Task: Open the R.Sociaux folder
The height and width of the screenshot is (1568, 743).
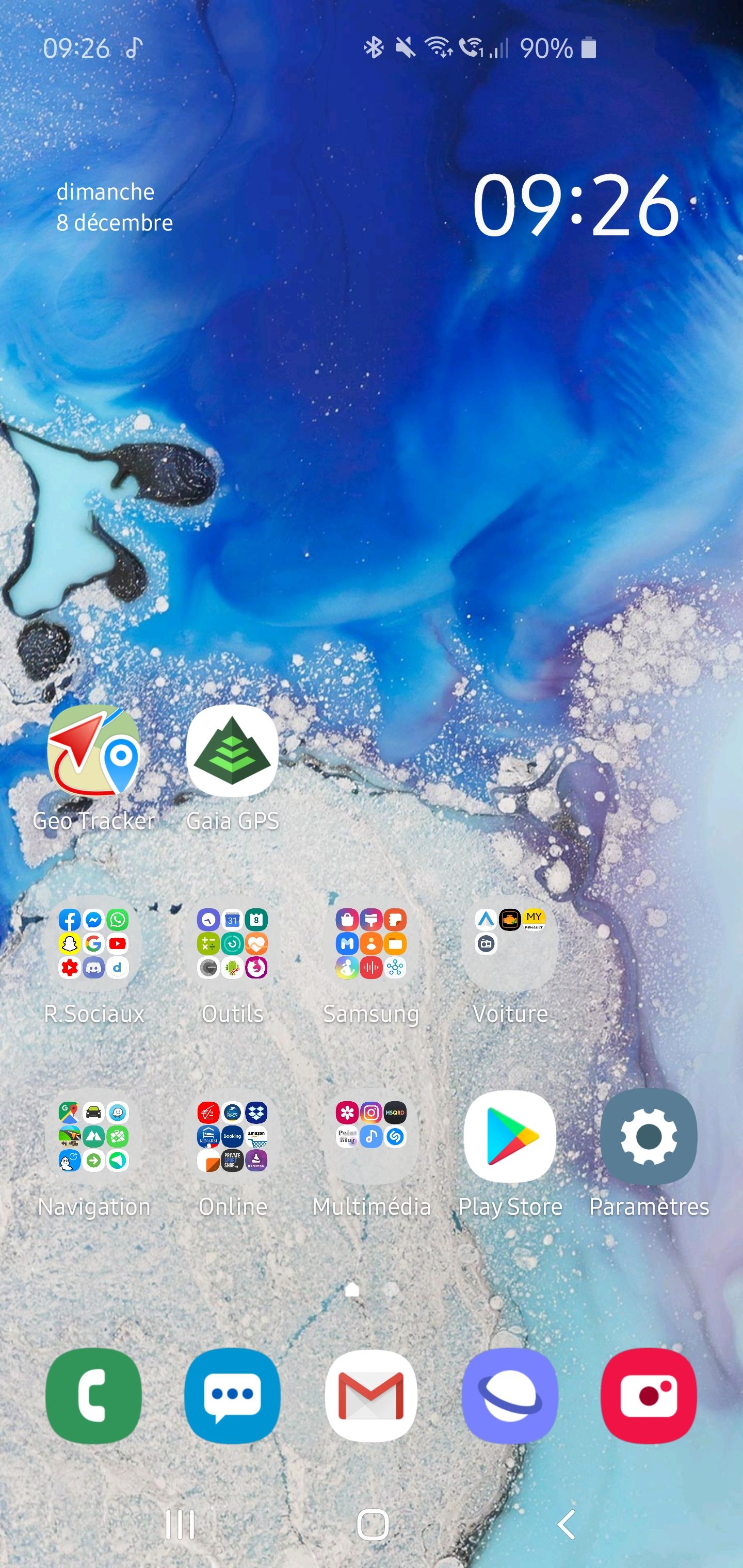Action: click(x=93, y=943)
